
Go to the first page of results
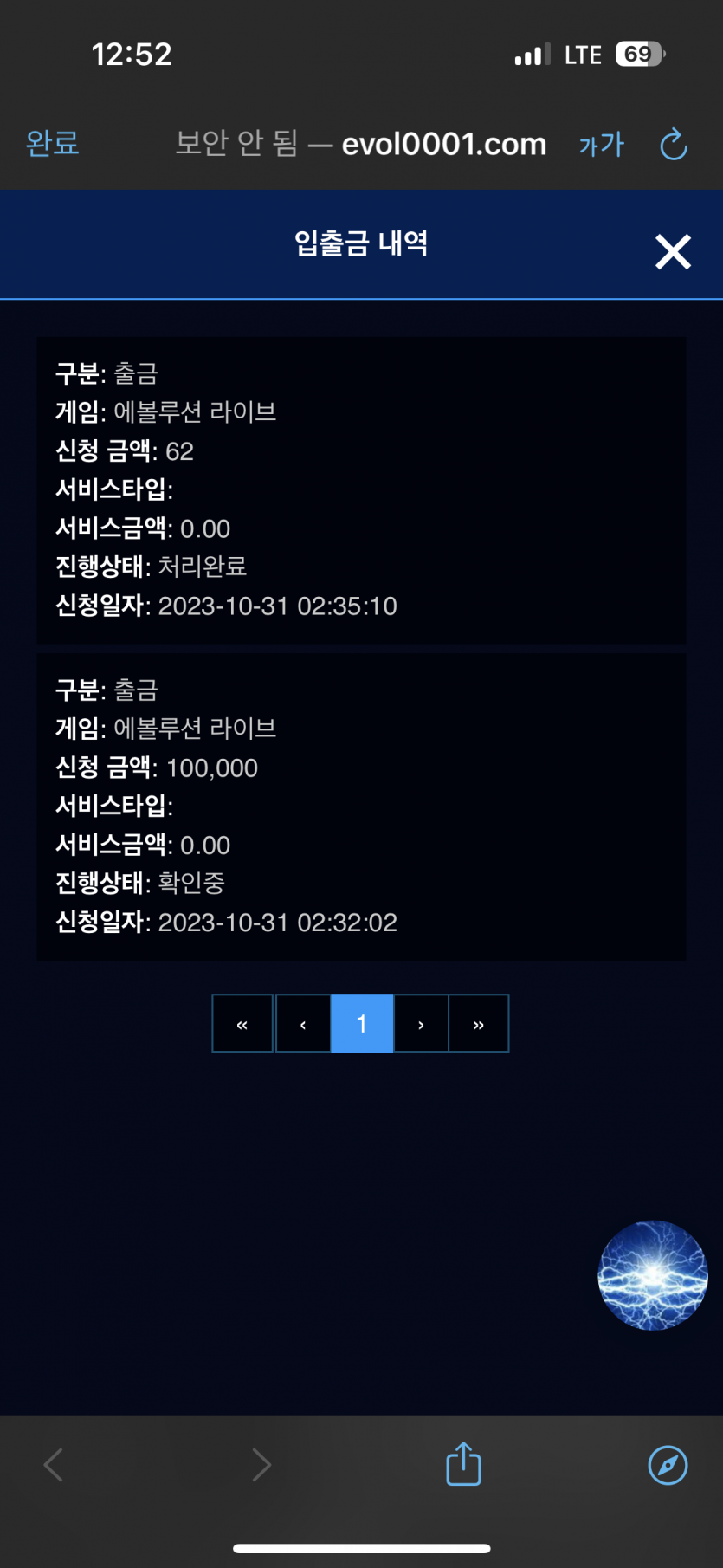(242, 1023)
